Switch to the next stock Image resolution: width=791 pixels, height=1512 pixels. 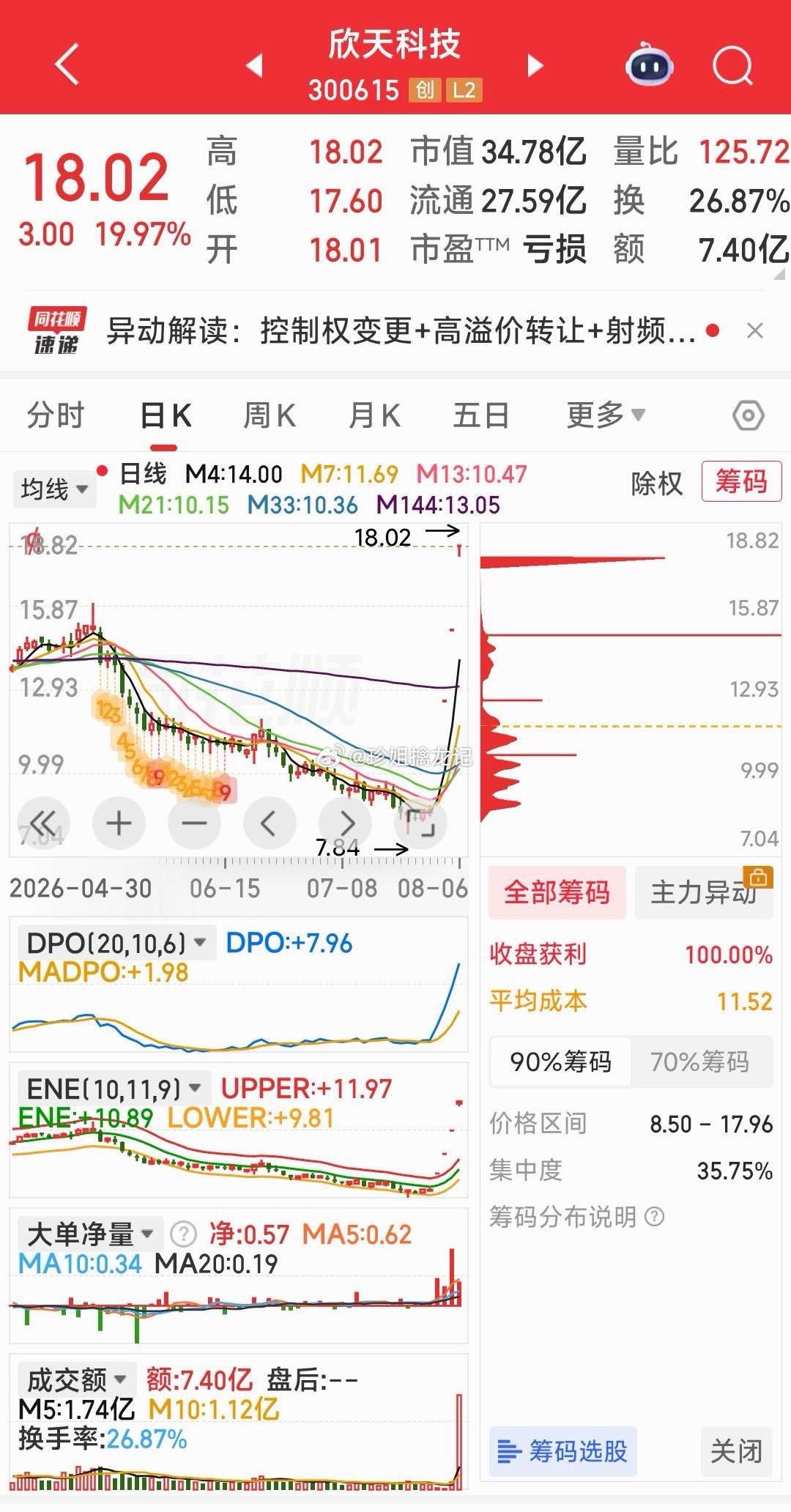[x=535, y=65]
